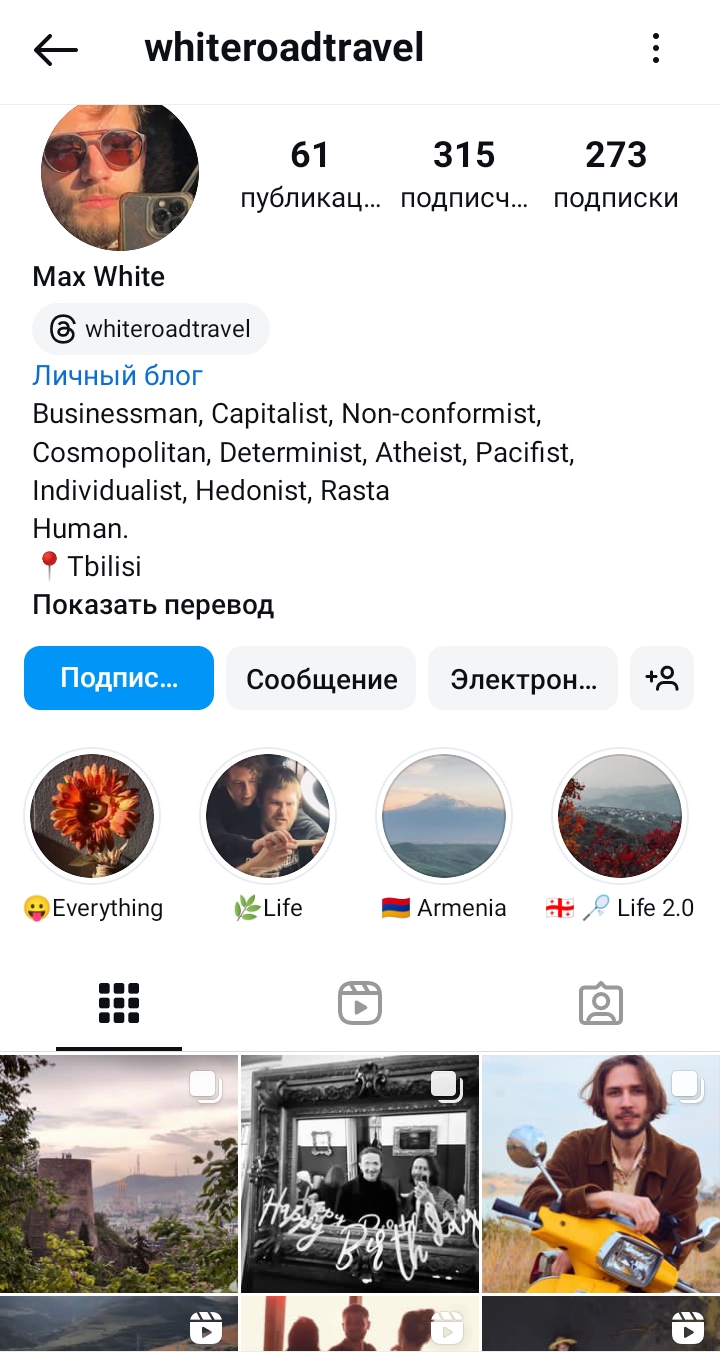Switch to the tagged photos tab
Image resolution: width=720 pixels, height=1357 pixels.
click(x=601, y=1003)
